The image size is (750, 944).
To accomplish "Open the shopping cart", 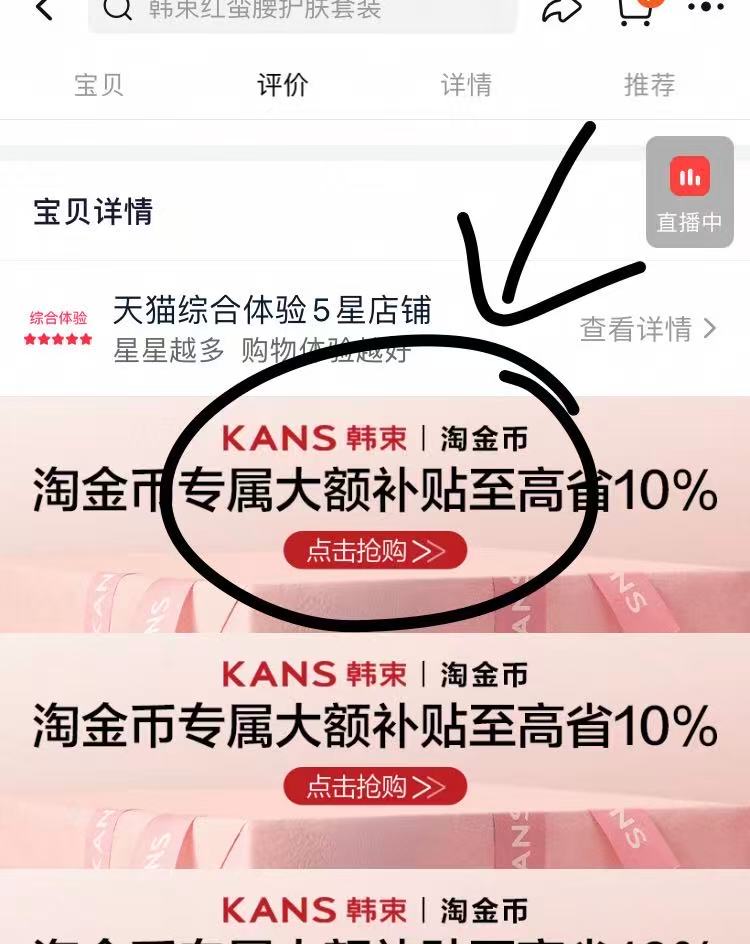I will point(635,10).
